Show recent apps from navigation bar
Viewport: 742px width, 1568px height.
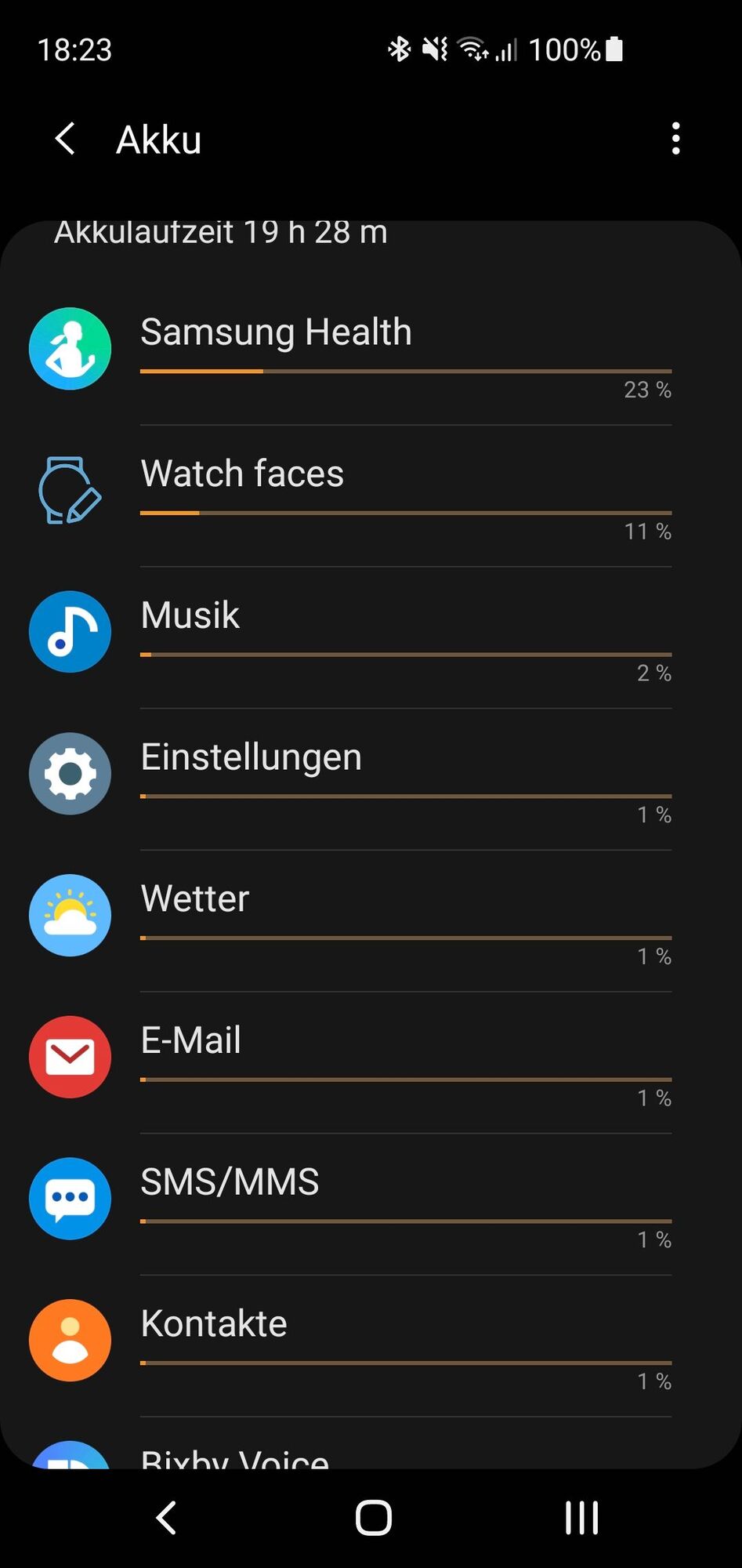coord(581,1518)
